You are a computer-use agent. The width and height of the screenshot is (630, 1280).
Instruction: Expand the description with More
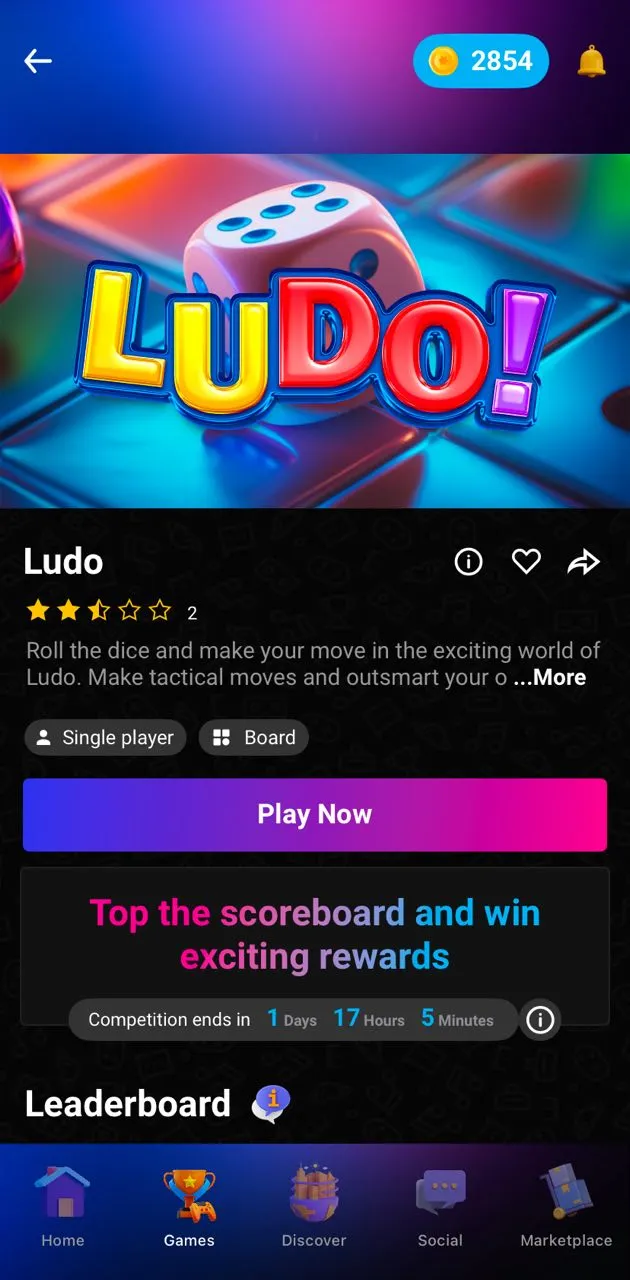(x=551, y=677)
